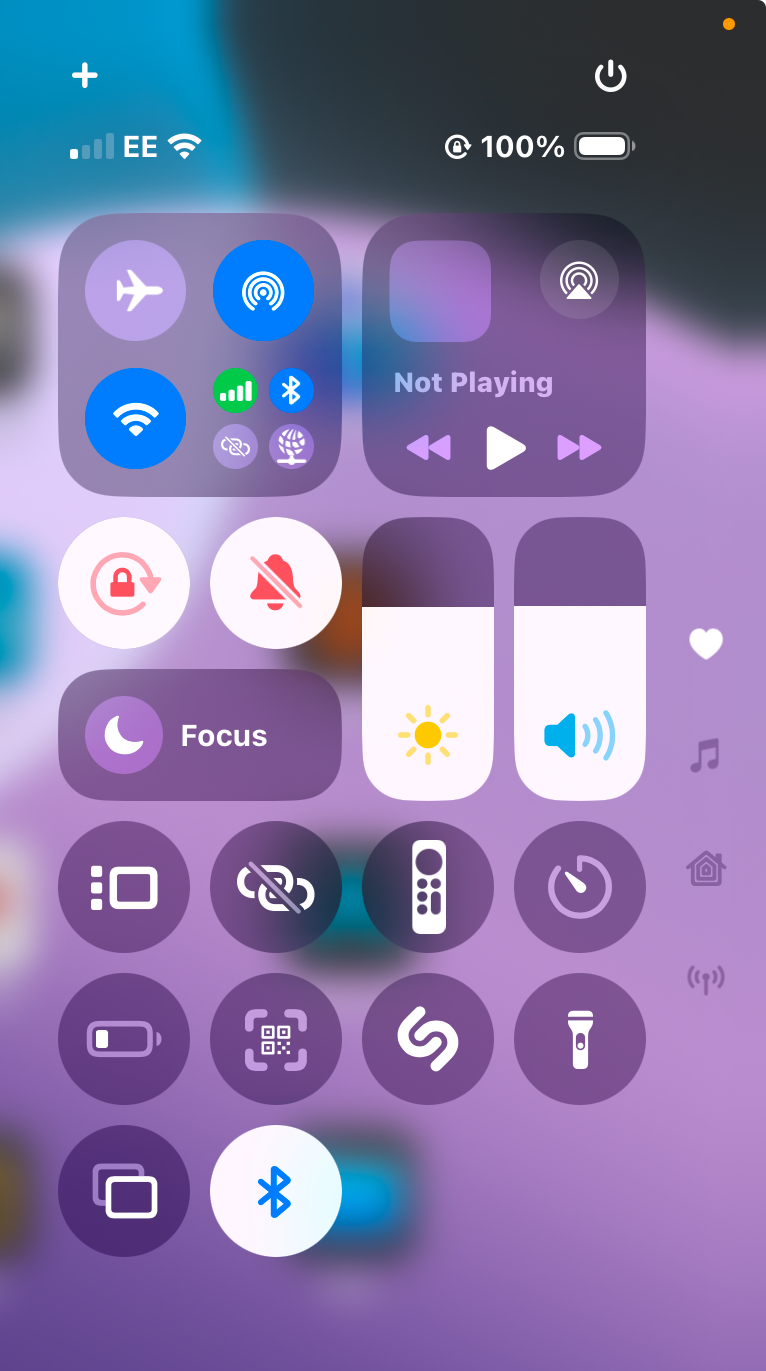Turn off silent mode bell

click(x=276, y=583)
